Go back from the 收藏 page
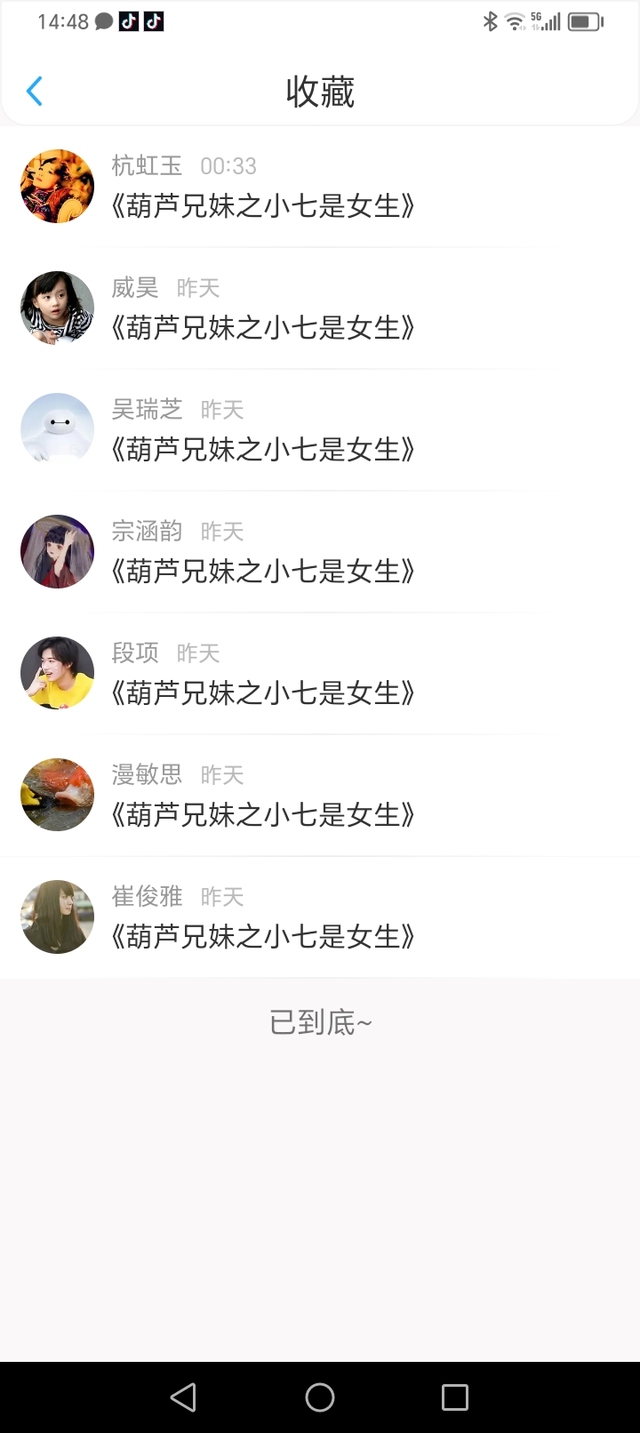This screenshot has height=1433, width=640. point(34,92)
